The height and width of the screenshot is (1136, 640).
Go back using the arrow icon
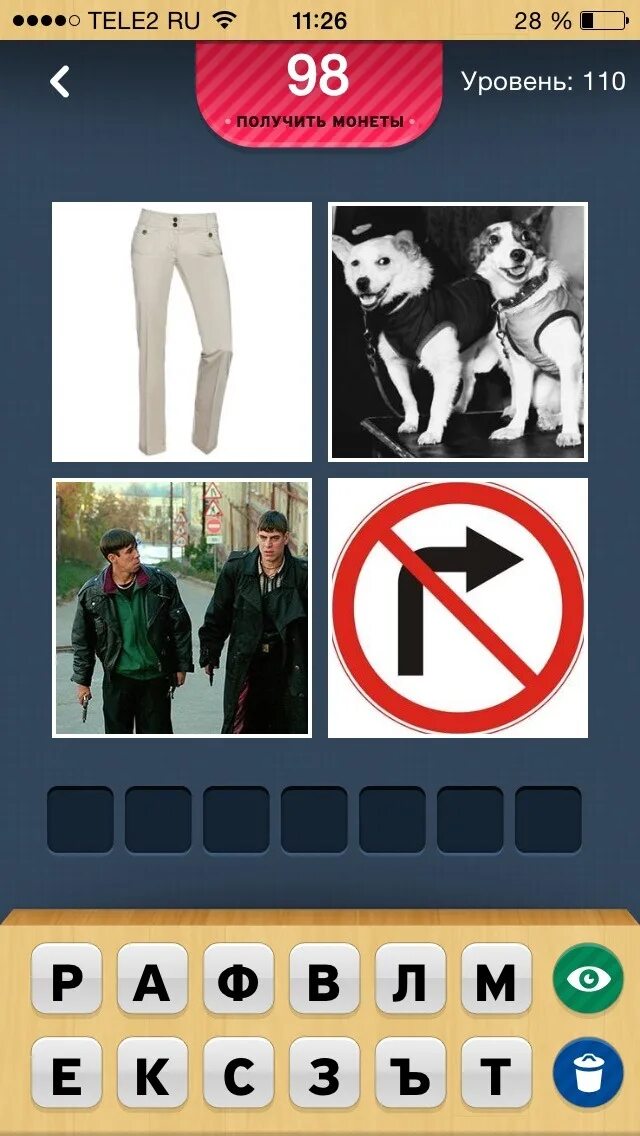pyautogui.click(x=60, y=81)
